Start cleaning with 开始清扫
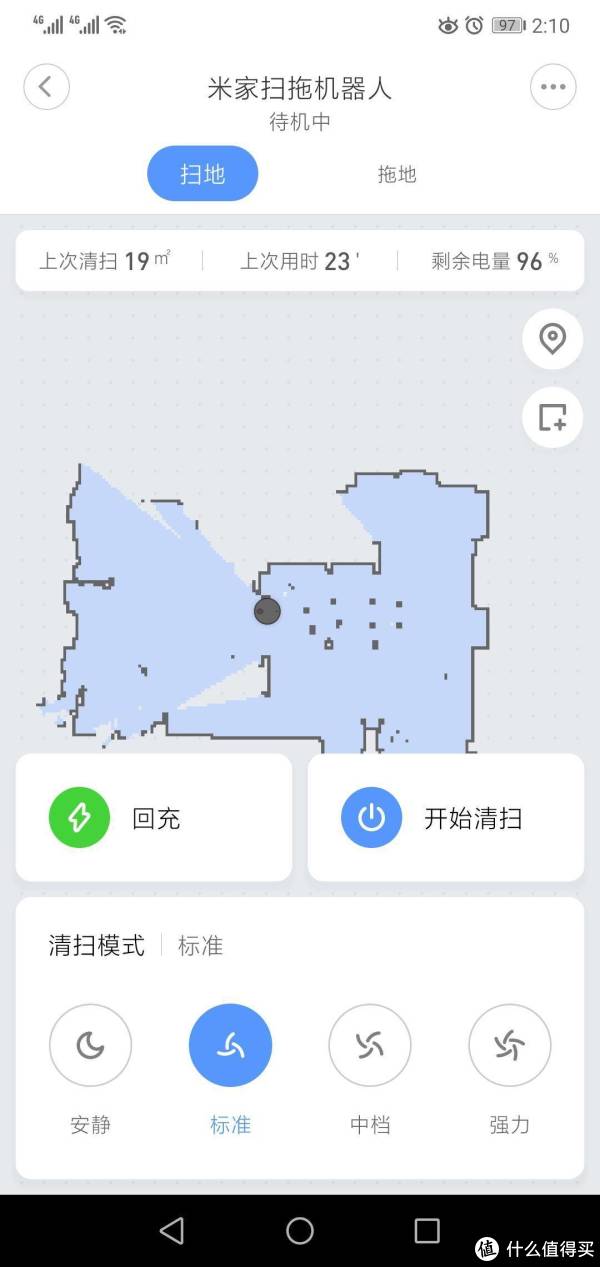Viewport: 600px width, 1267px height. coord(446,818)
